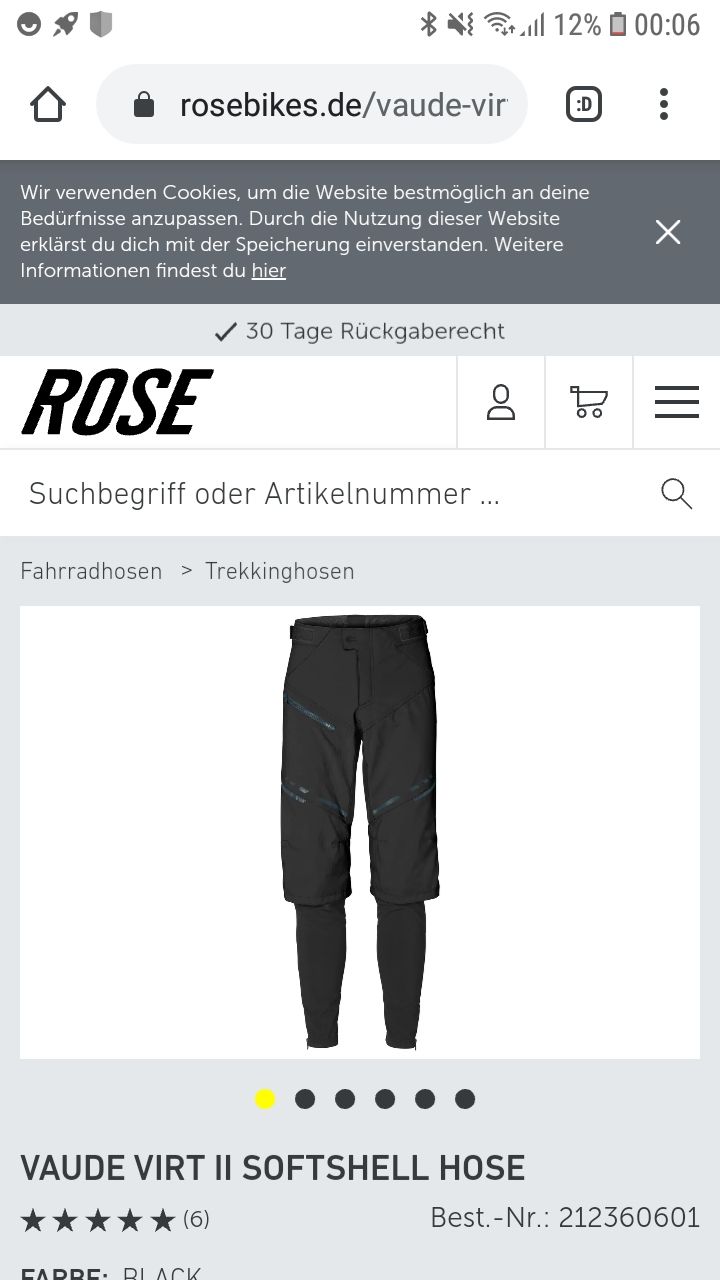Viewport: 720px width, 1280px height.
Task: Go to the browser home page
Action: tap(48, 104)
